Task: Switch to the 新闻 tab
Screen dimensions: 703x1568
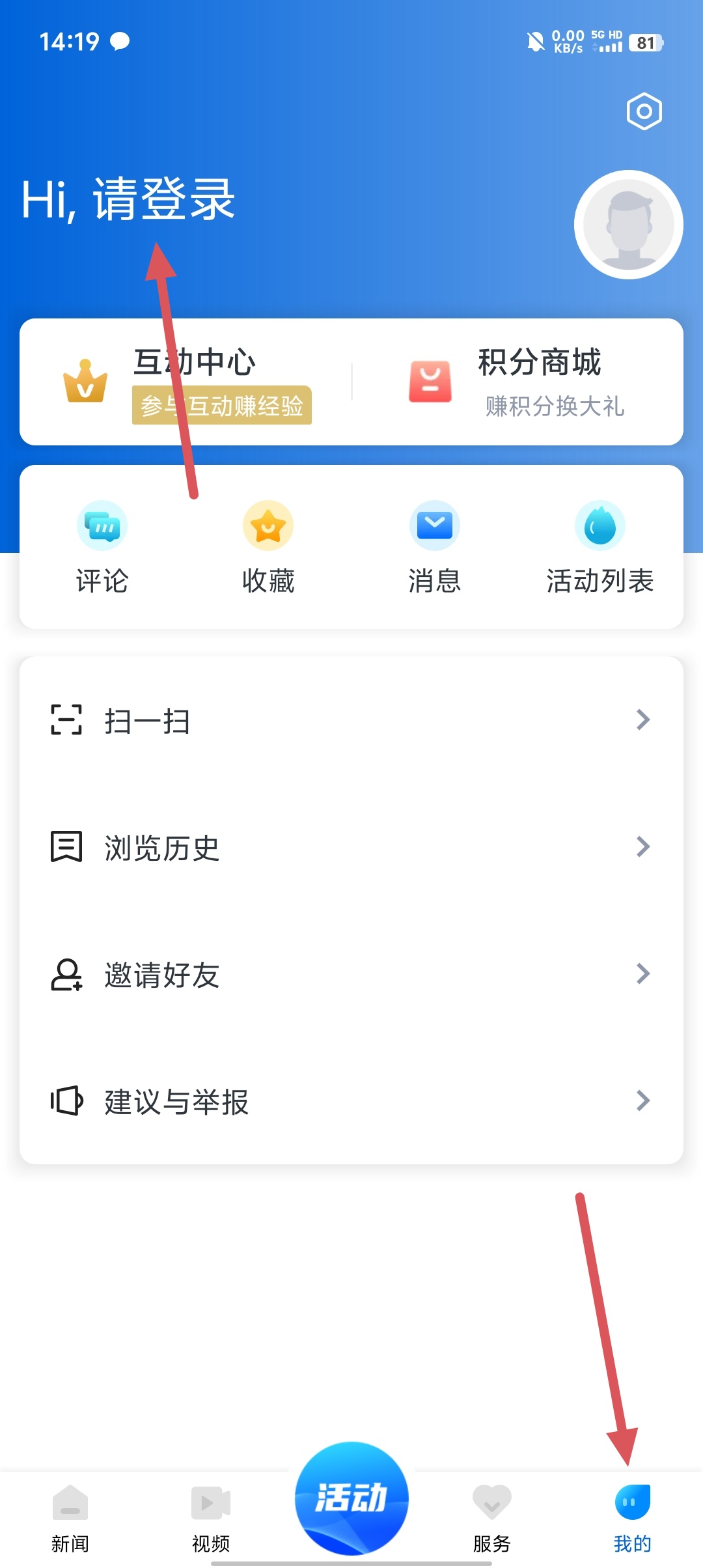Action: pyautogui.click(x=70, y=1519)
